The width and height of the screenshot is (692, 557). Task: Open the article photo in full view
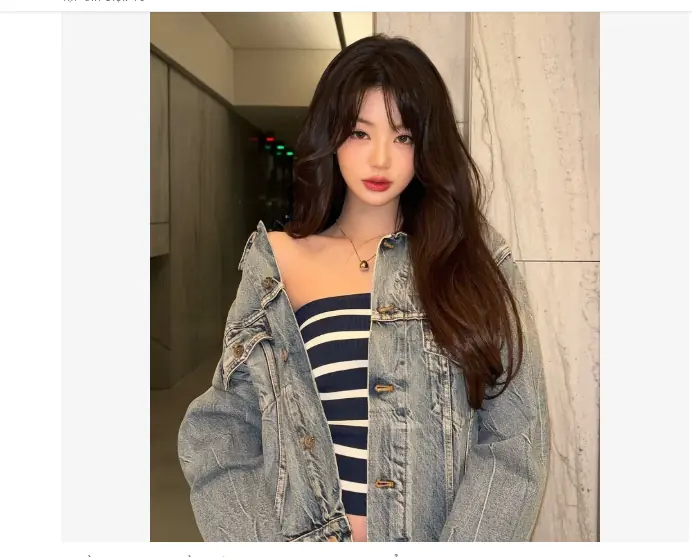click(x=374, y=277)
